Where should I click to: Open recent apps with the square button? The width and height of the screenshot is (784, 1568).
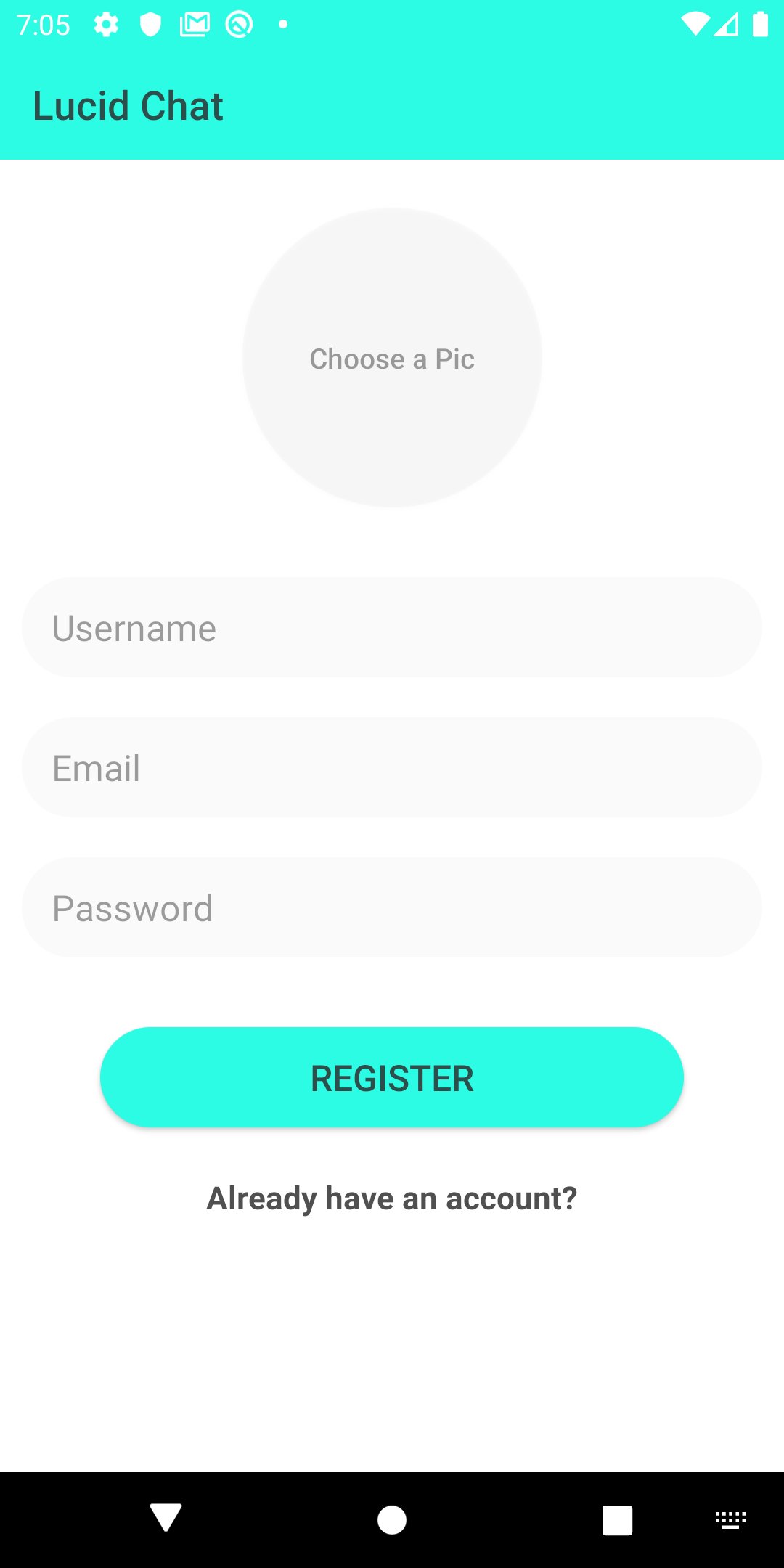(x=618, y=1519)
